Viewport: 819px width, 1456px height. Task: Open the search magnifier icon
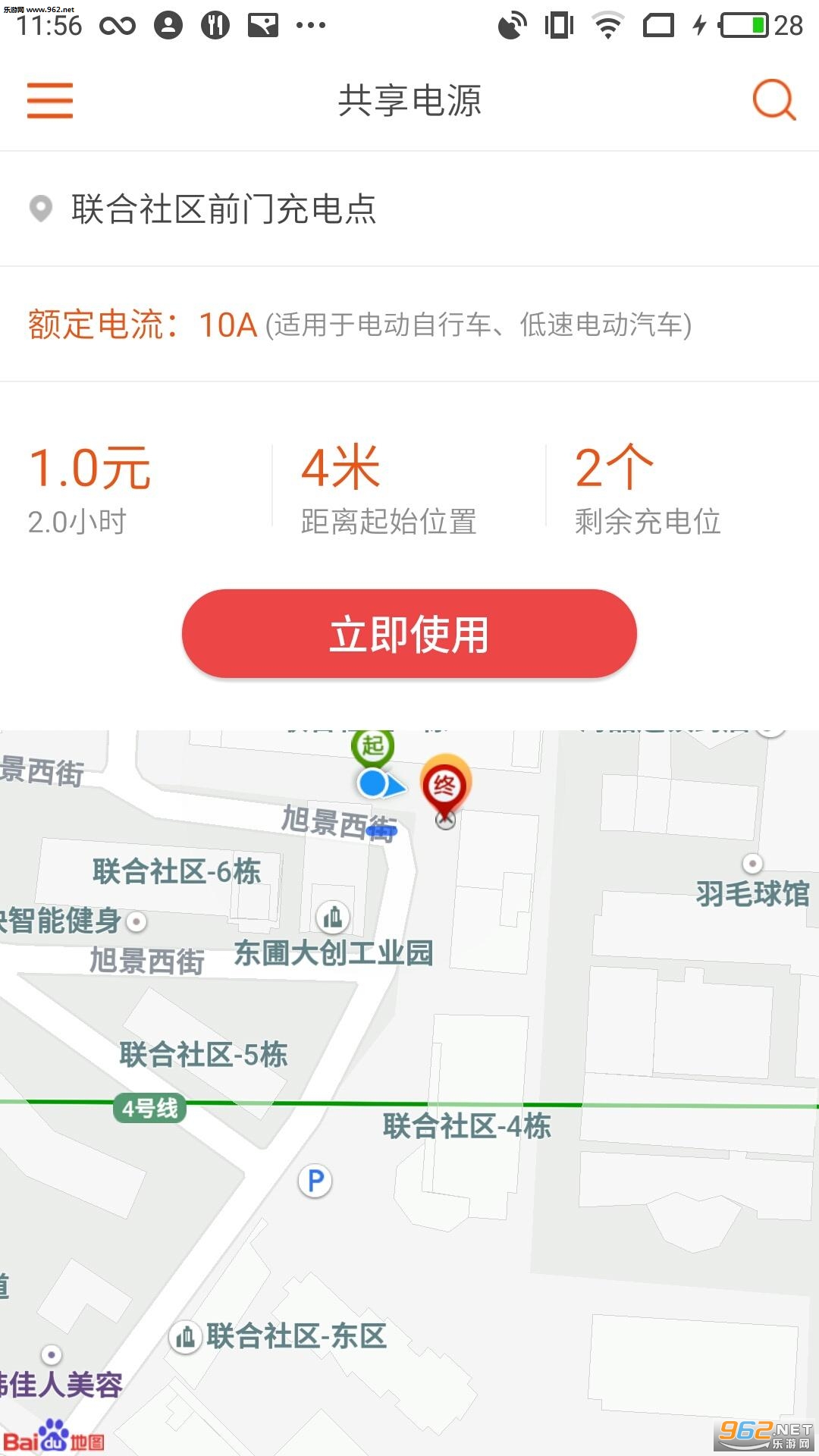coord(773,99)
